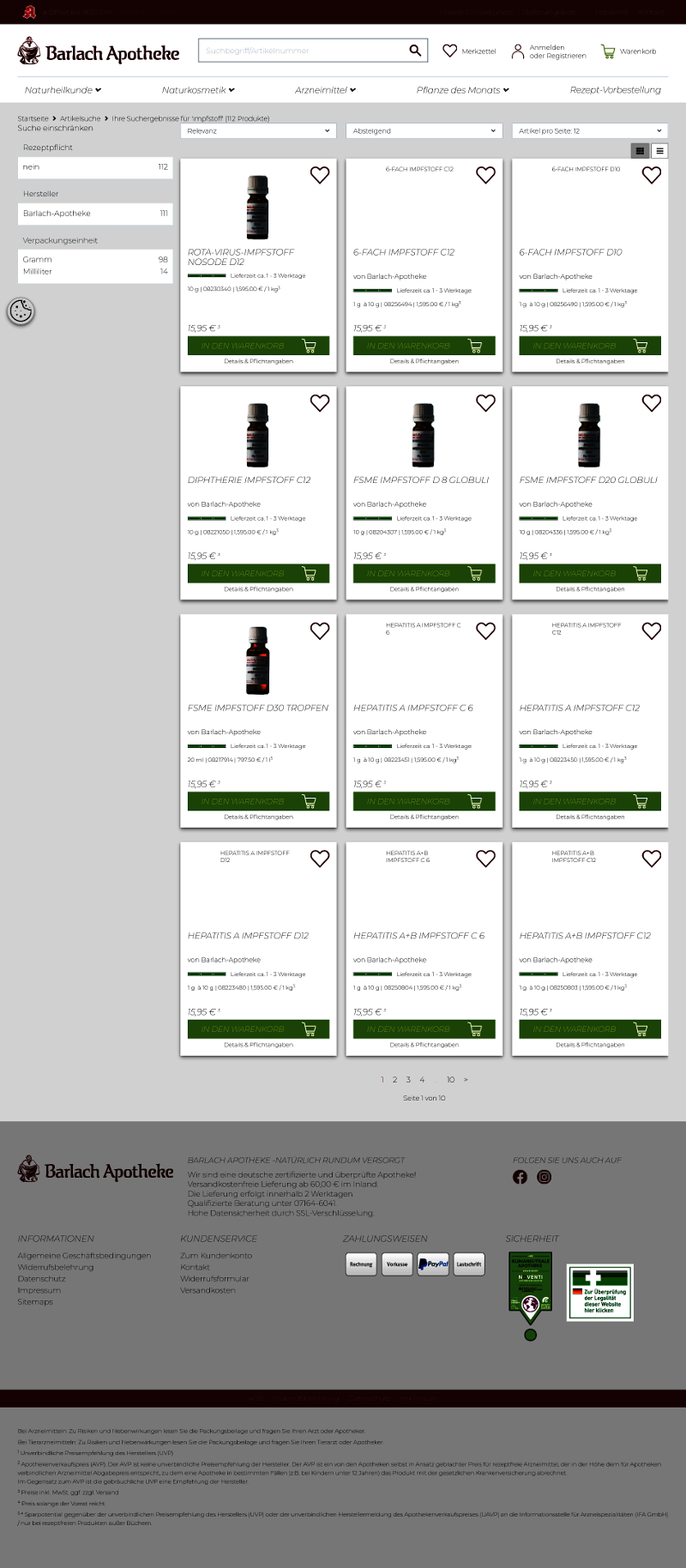Go to results page 2
Image resolution: width=686 pixels, height=1568 pixels.
[x=394, y=1080]
